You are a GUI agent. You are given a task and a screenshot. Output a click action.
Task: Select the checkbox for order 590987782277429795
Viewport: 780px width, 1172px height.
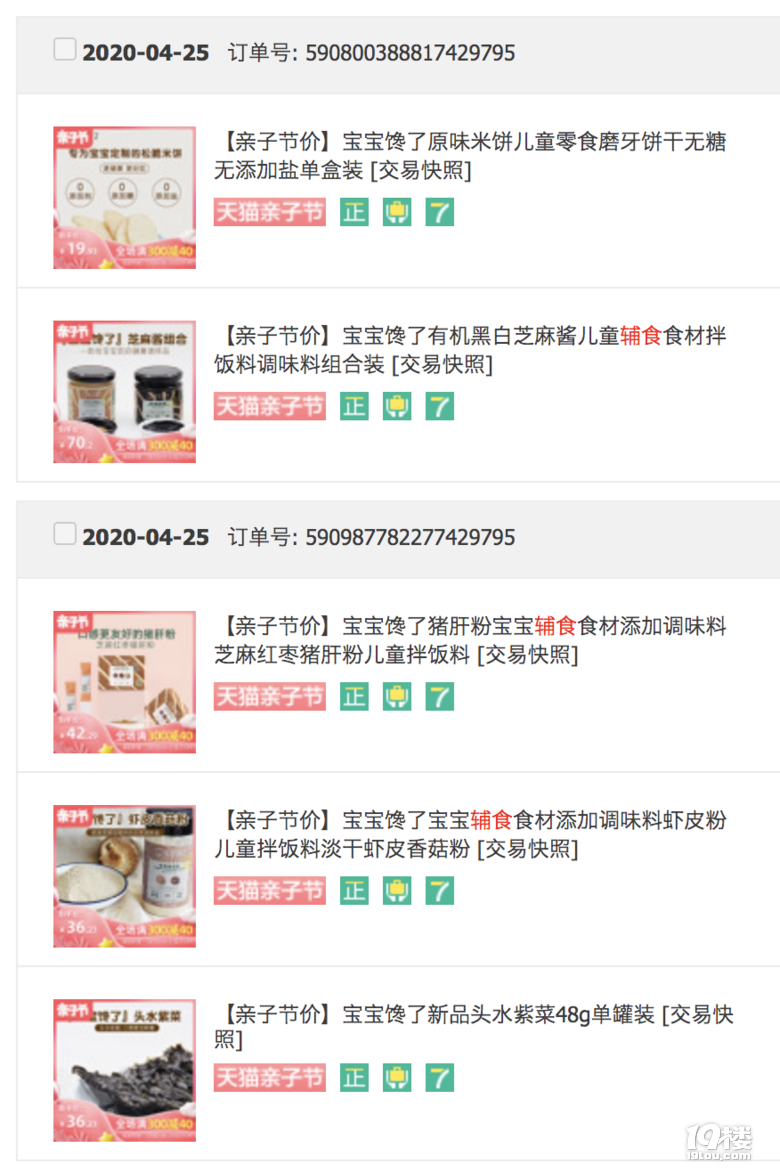tap(64, 534)
